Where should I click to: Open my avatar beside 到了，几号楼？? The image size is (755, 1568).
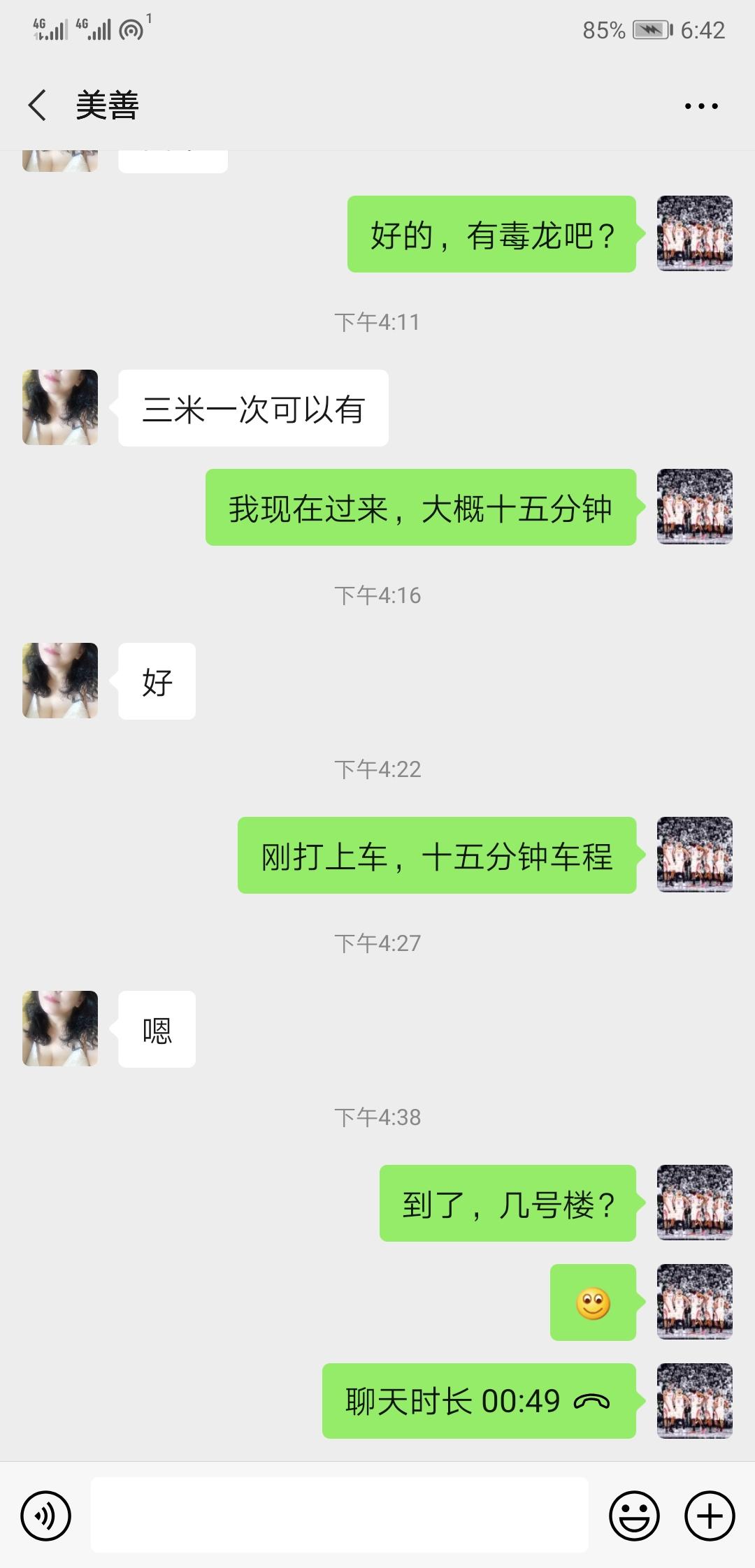694,1203
